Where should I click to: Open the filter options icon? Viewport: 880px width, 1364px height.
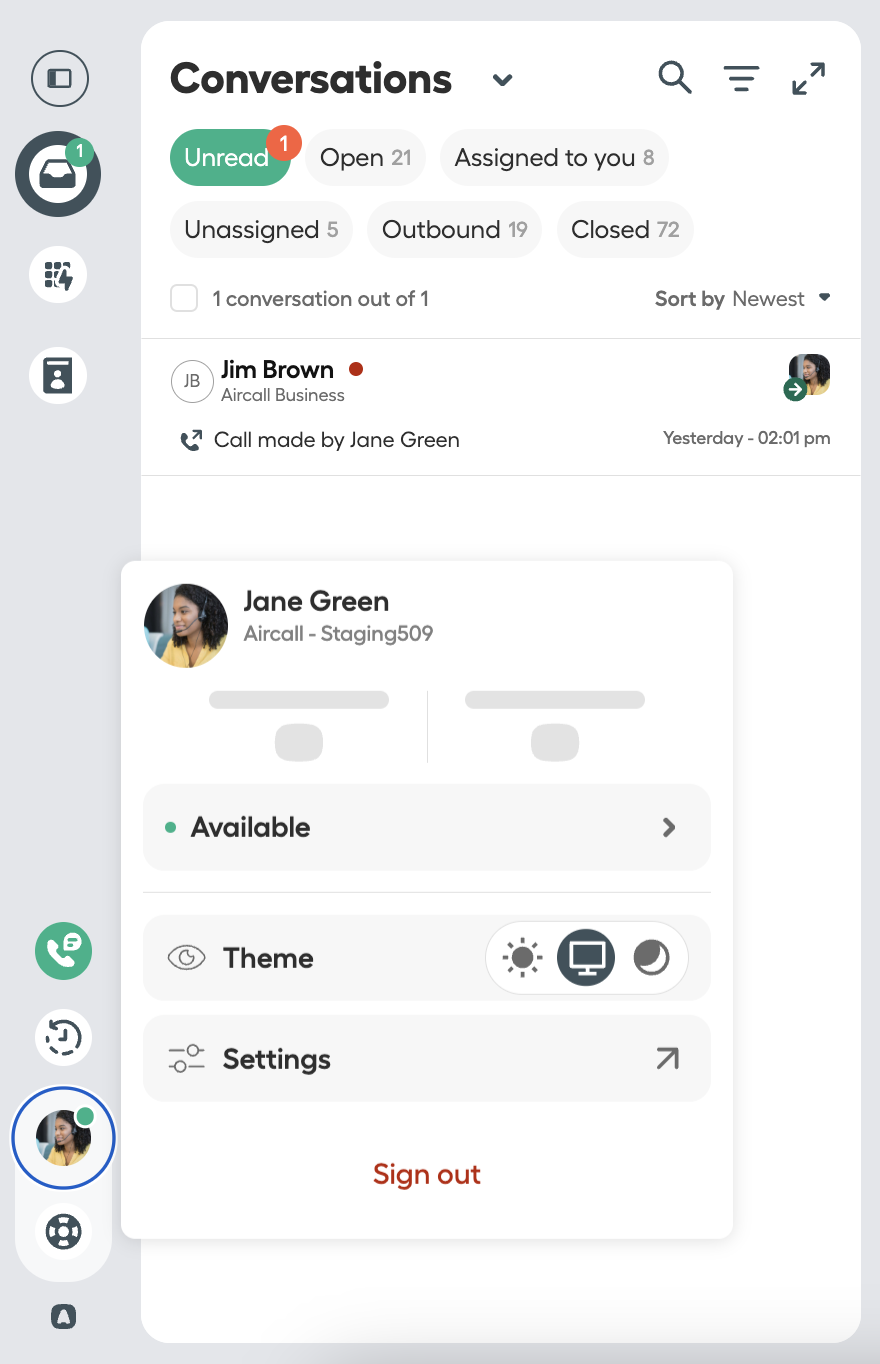point(741,78)
